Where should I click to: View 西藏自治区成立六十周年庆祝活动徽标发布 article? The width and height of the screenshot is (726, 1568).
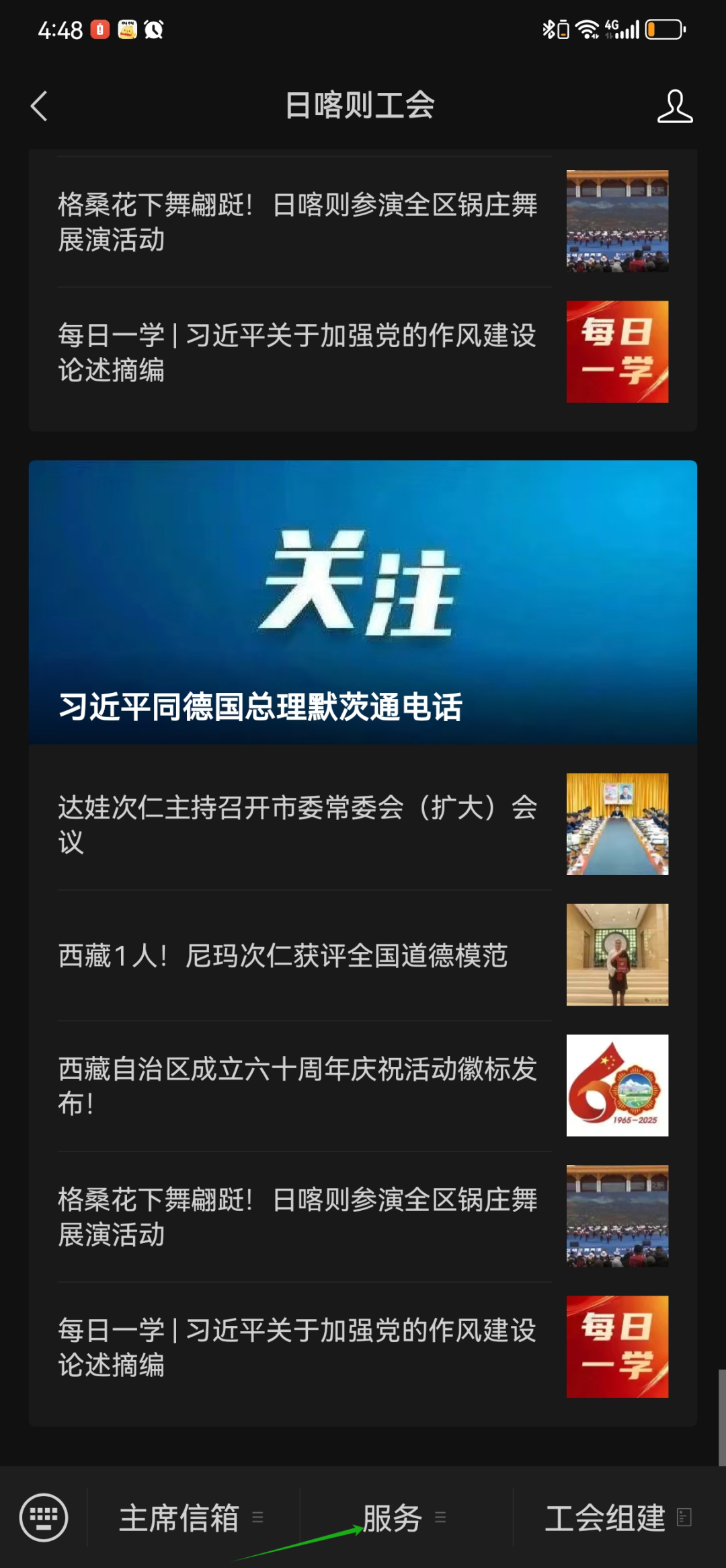coord(297,1085)
